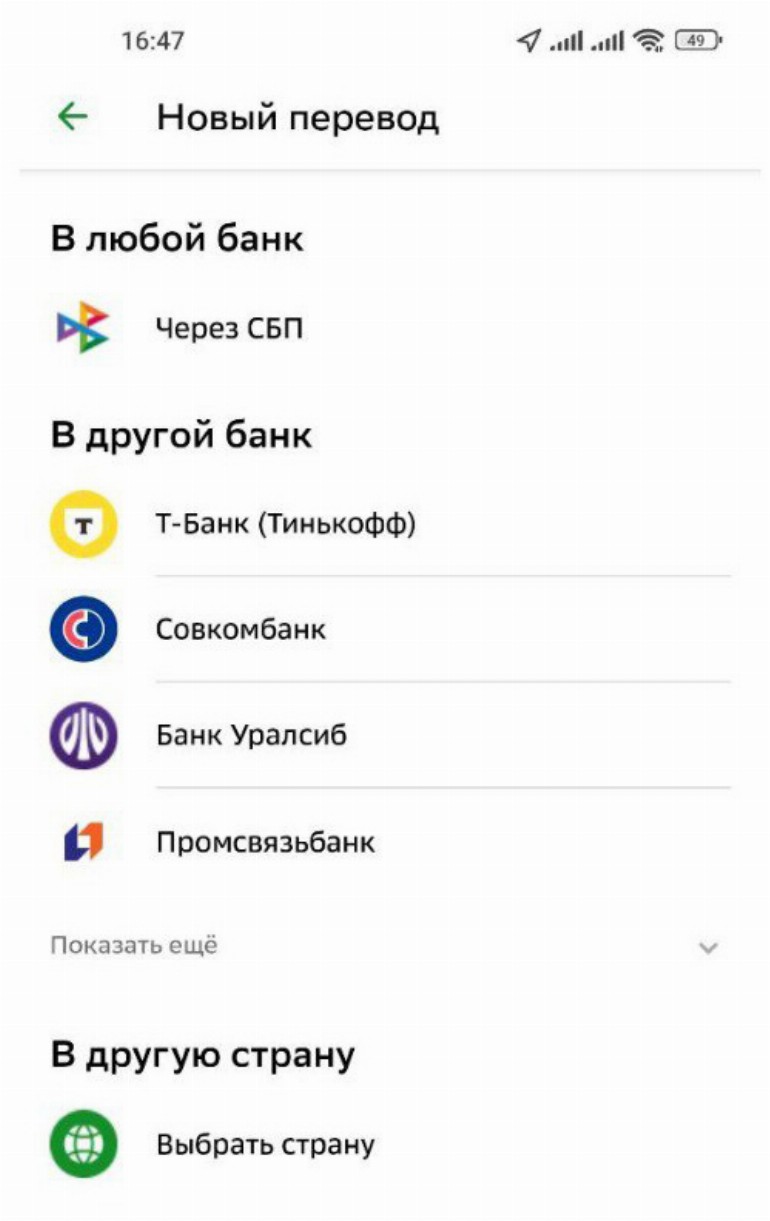This screenshot has width=770, height=1221.
Task: Tap the Промсвязьбанк row
Action: [x=265, y=842]
